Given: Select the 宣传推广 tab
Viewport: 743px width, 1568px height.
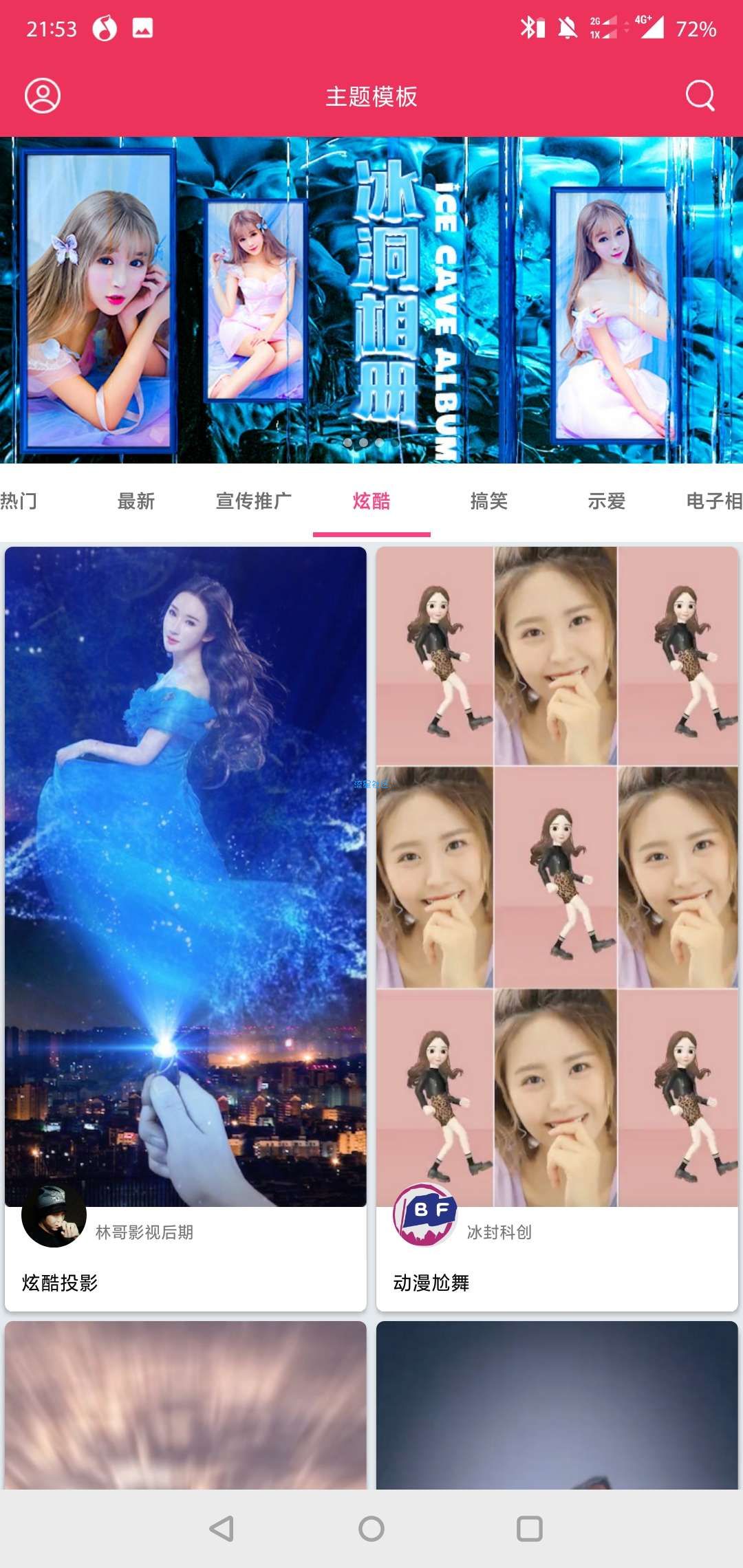Looking at the screenshot, I should click(254, 501).
